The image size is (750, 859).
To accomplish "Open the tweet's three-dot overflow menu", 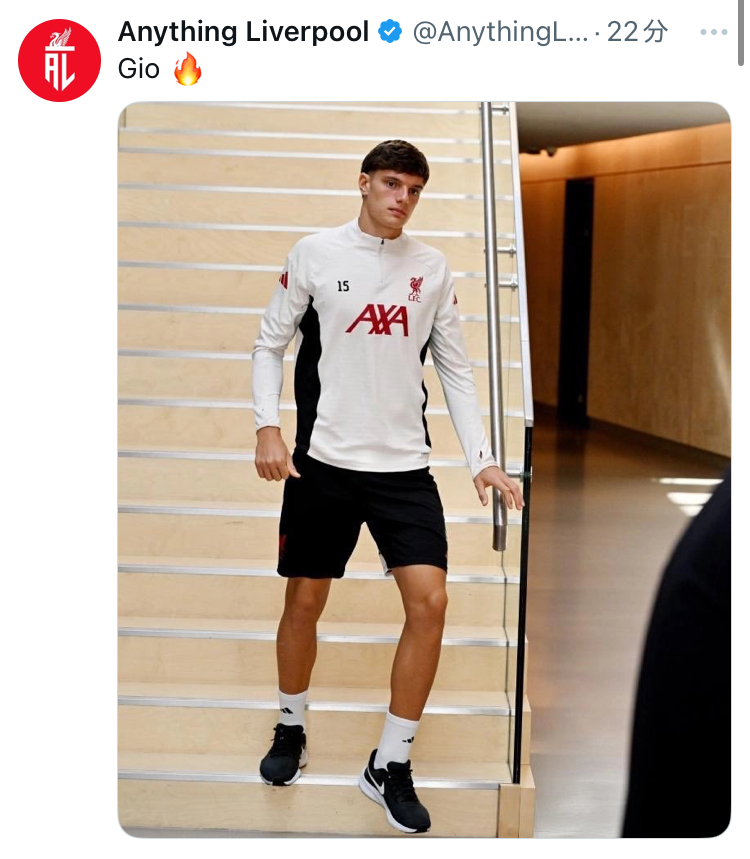I will click(713, 32).
